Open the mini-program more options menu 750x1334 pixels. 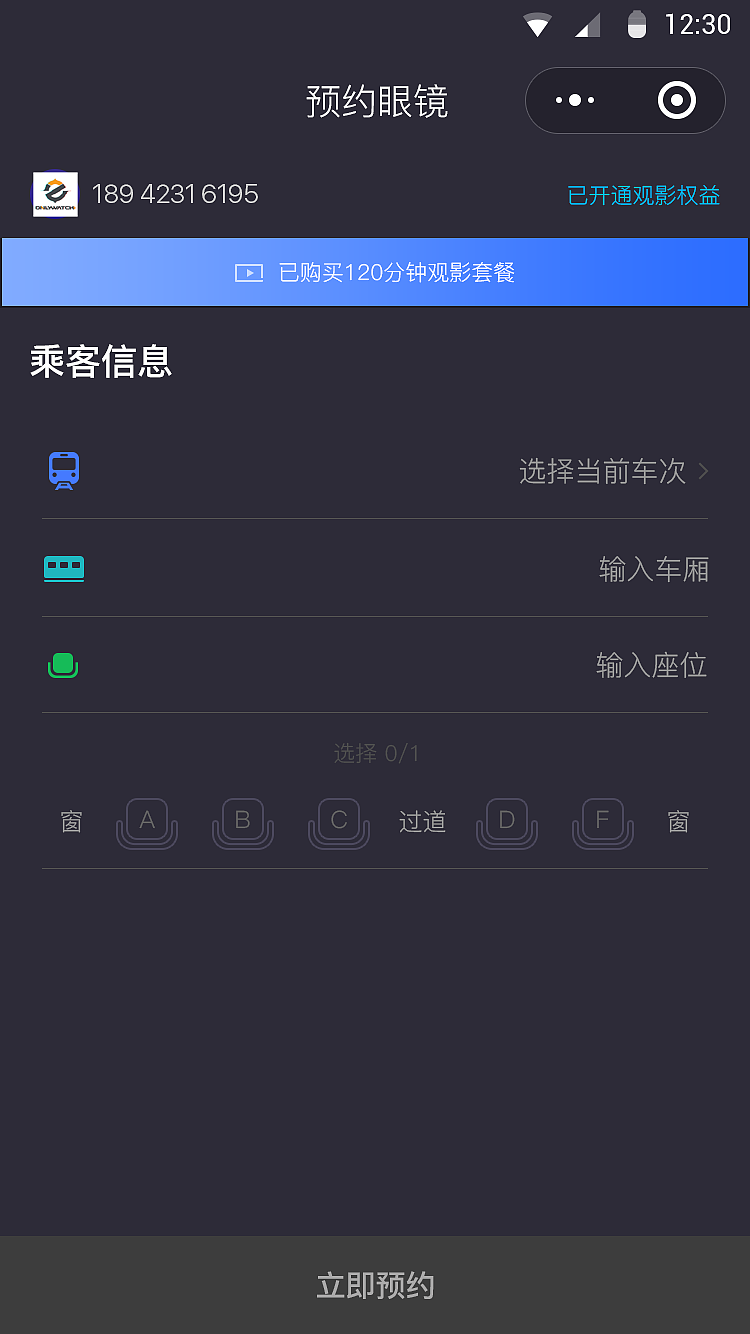[x=575, y=100]
